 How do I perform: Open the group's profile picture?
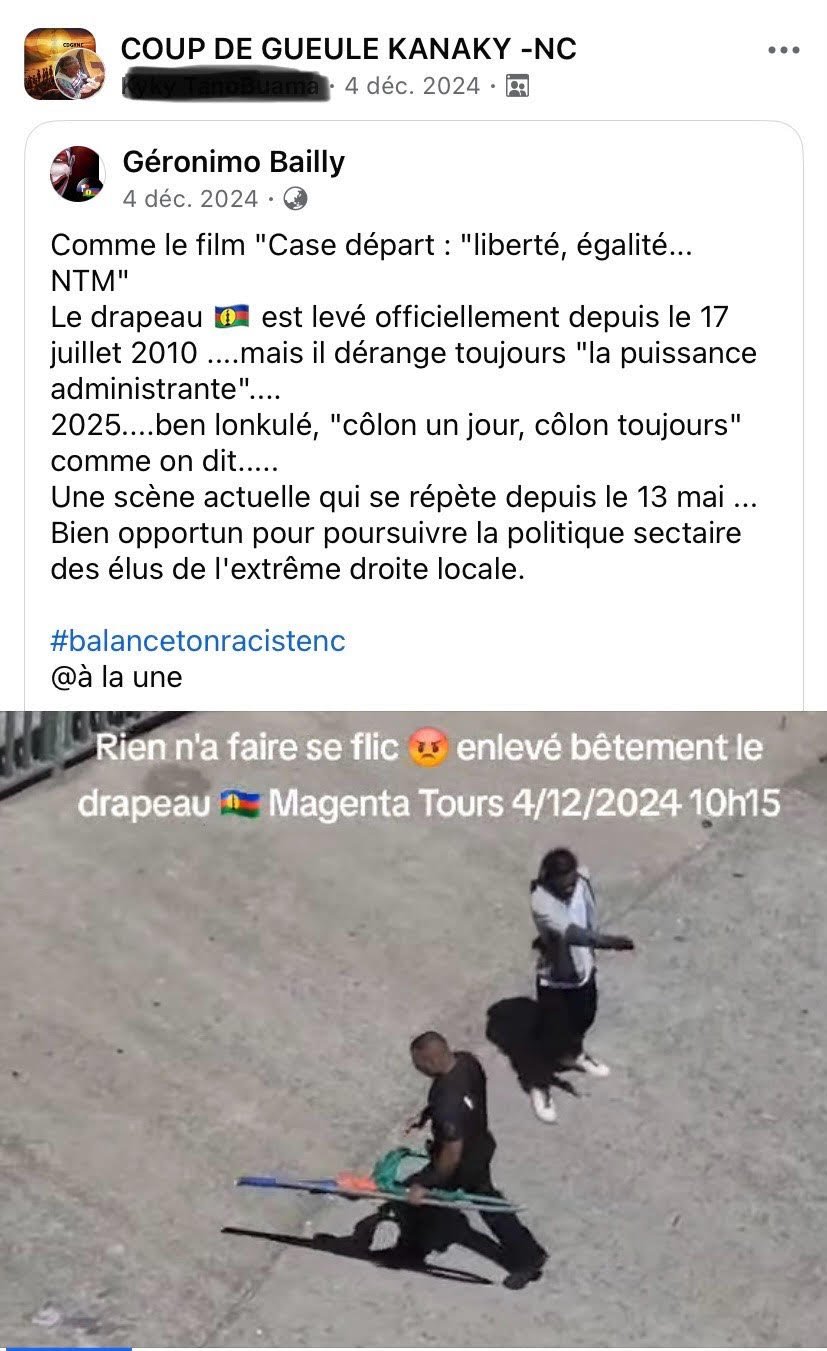pos(60,64)
